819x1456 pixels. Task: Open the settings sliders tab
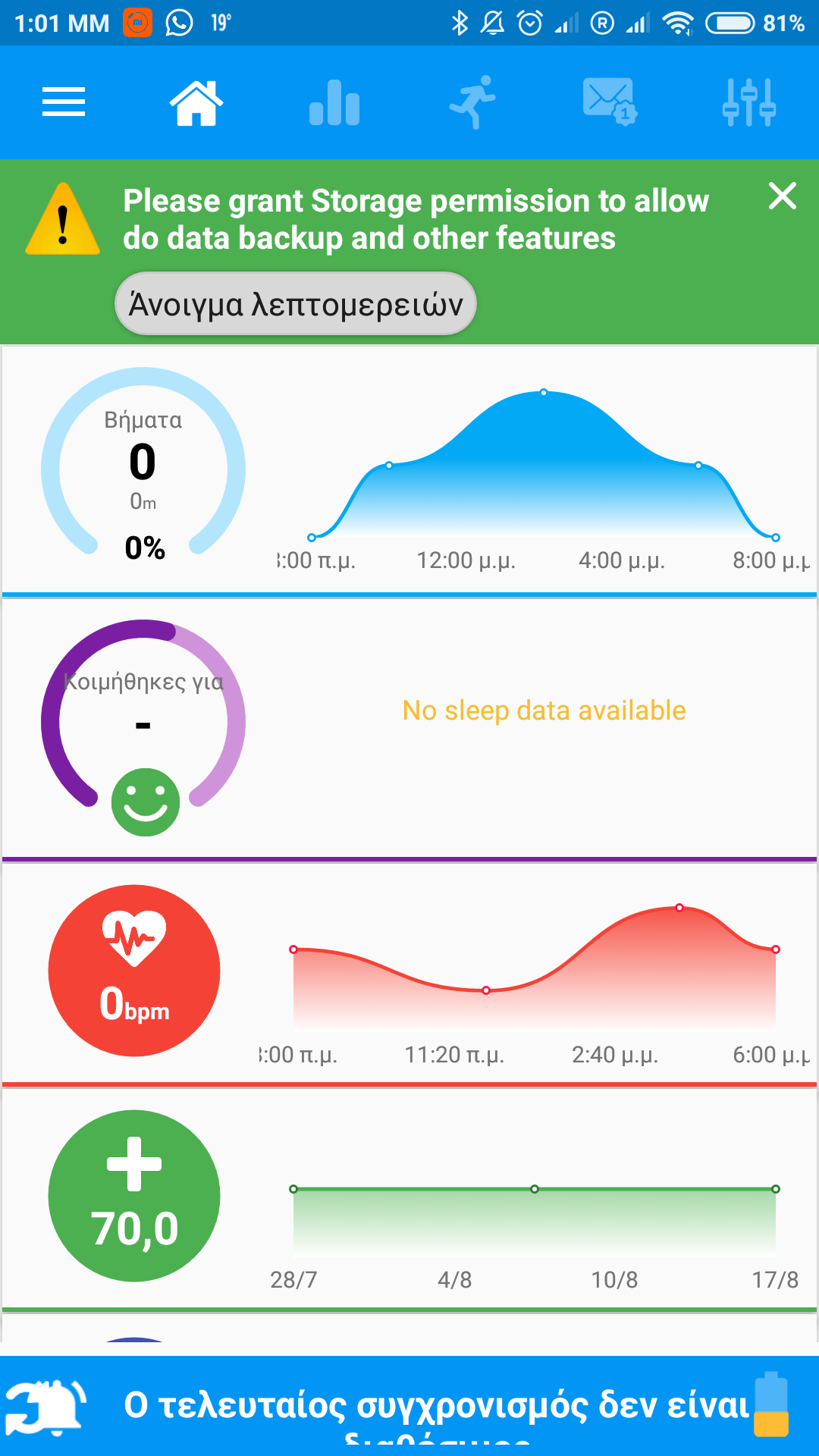(x=748, y=102)
